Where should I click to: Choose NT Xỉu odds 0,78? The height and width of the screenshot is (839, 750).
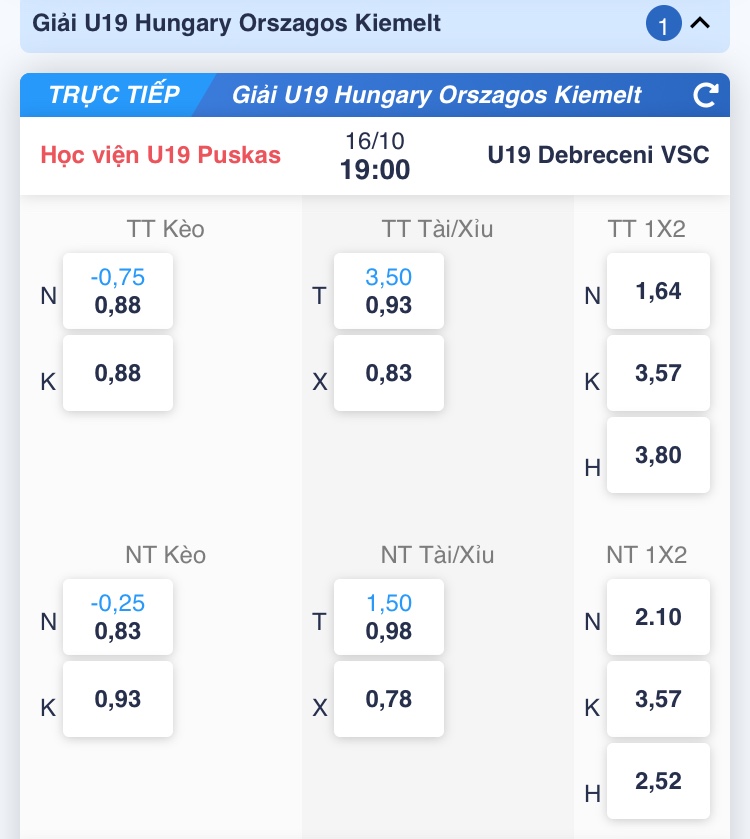(389, 699)
